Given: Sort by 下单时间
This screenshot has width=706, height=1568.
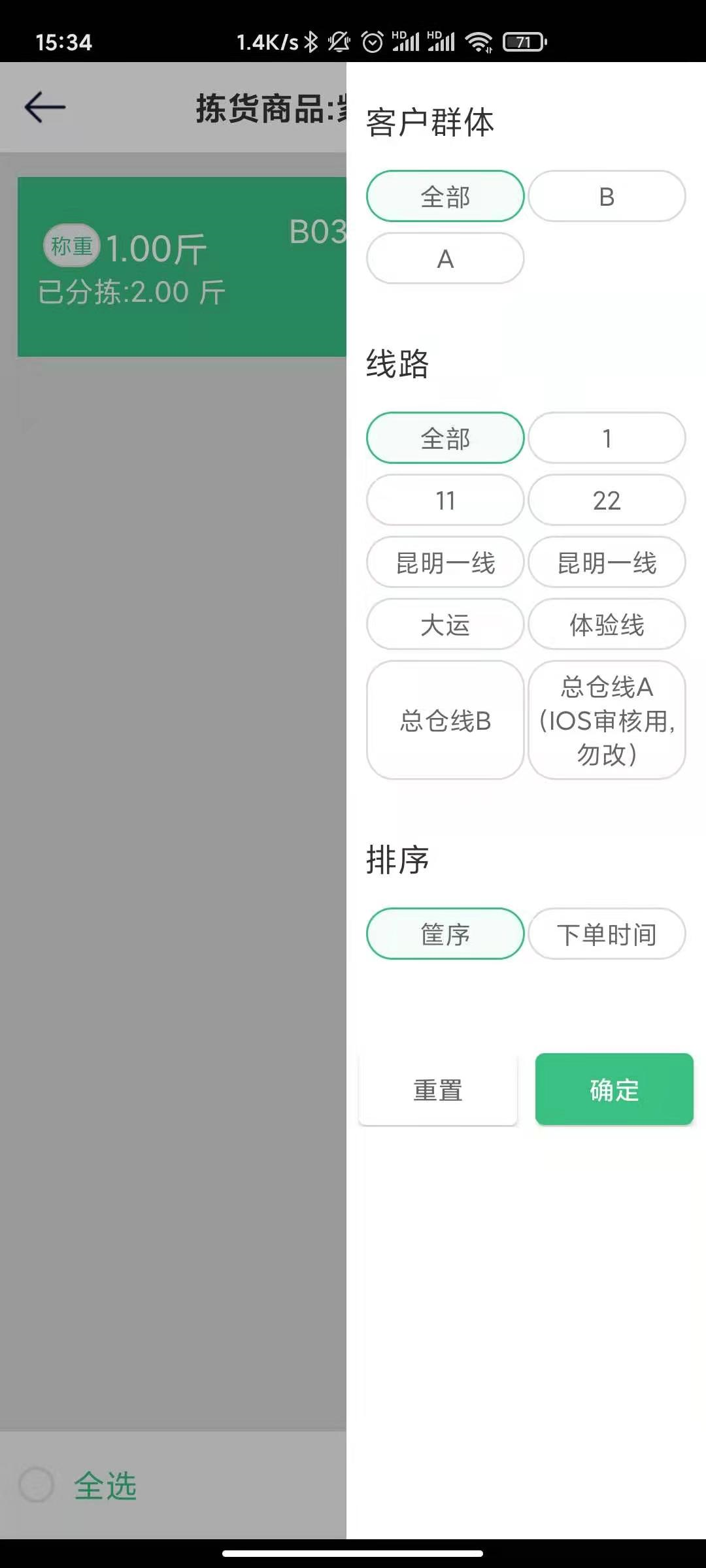Looking at the screenshot, I should pos(607,934).
